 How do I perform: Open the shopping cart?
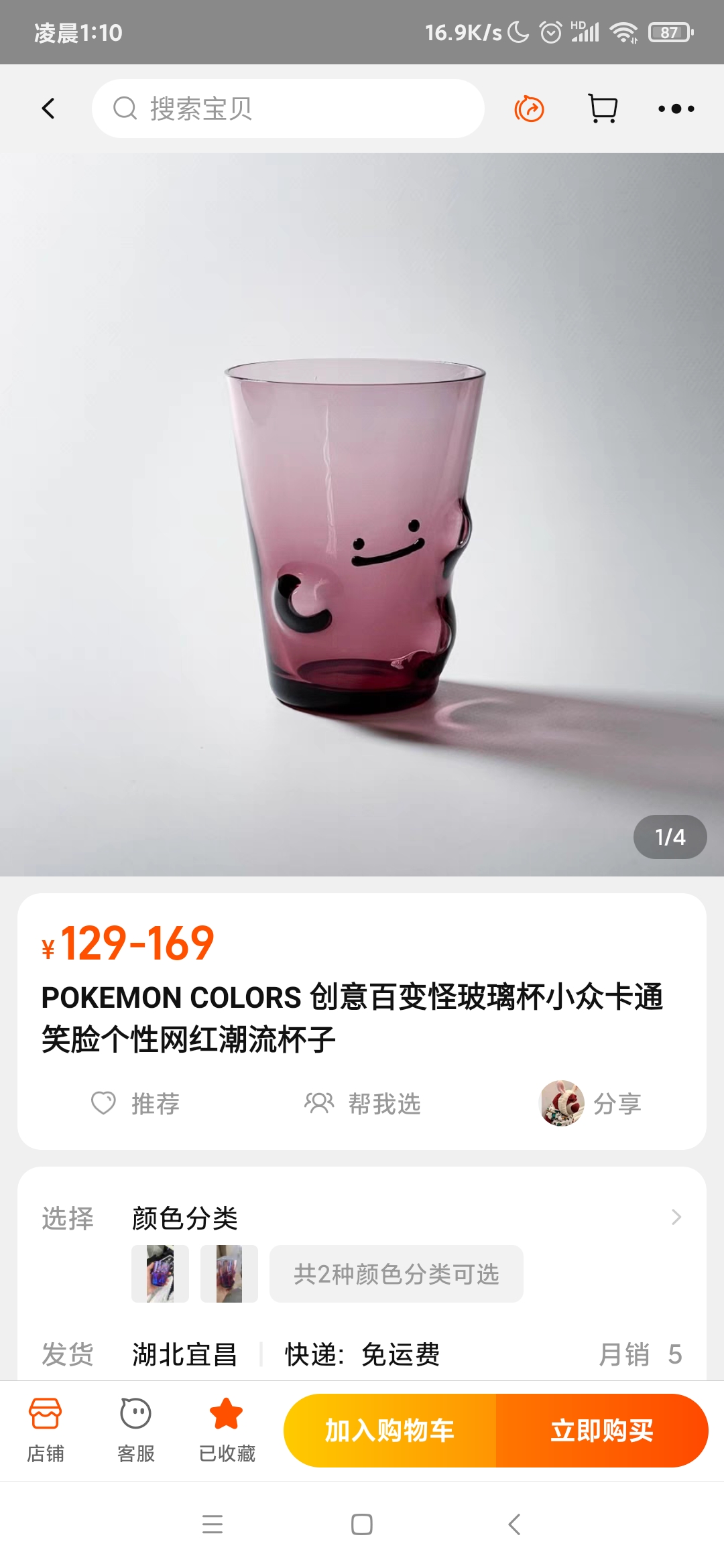coord(603,109)
